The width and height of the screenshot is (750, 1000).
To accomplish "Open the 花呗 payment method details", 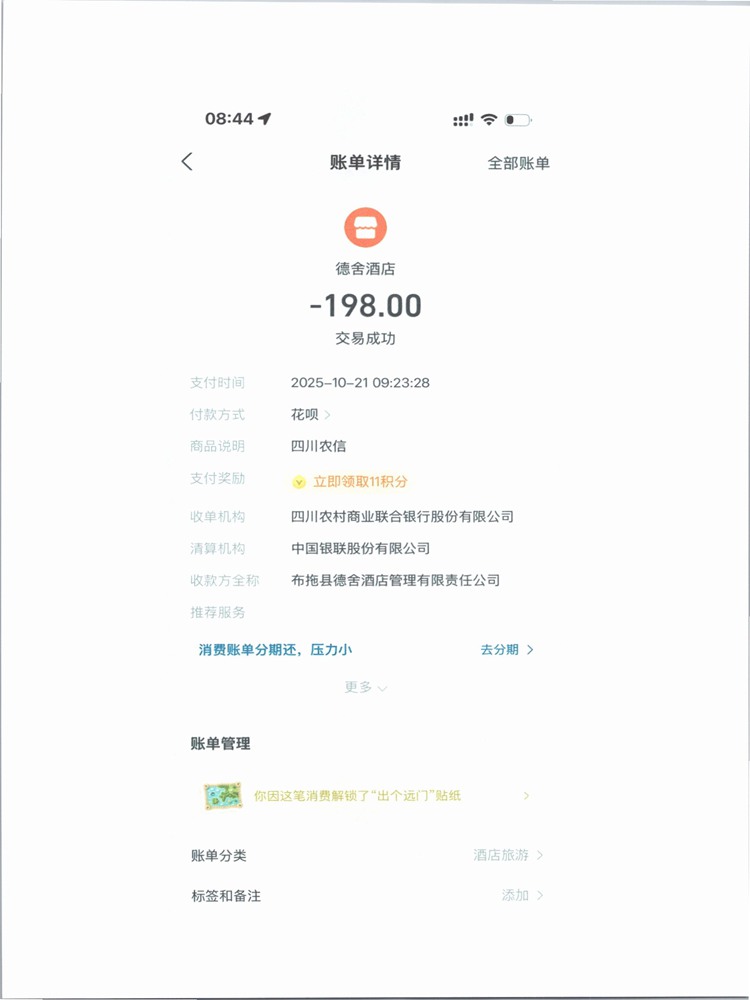I will [x=310, y=415].
